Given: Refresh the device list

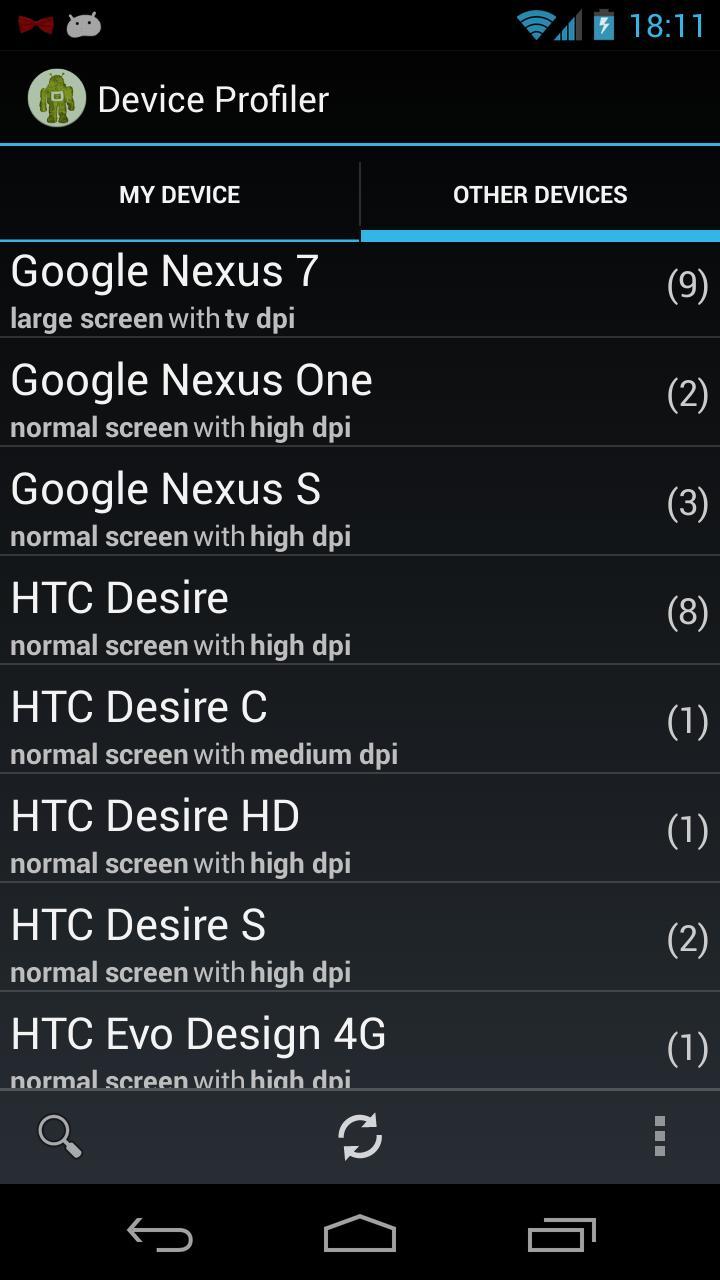Looking at the screenshot, I should tap(360, 1137).
